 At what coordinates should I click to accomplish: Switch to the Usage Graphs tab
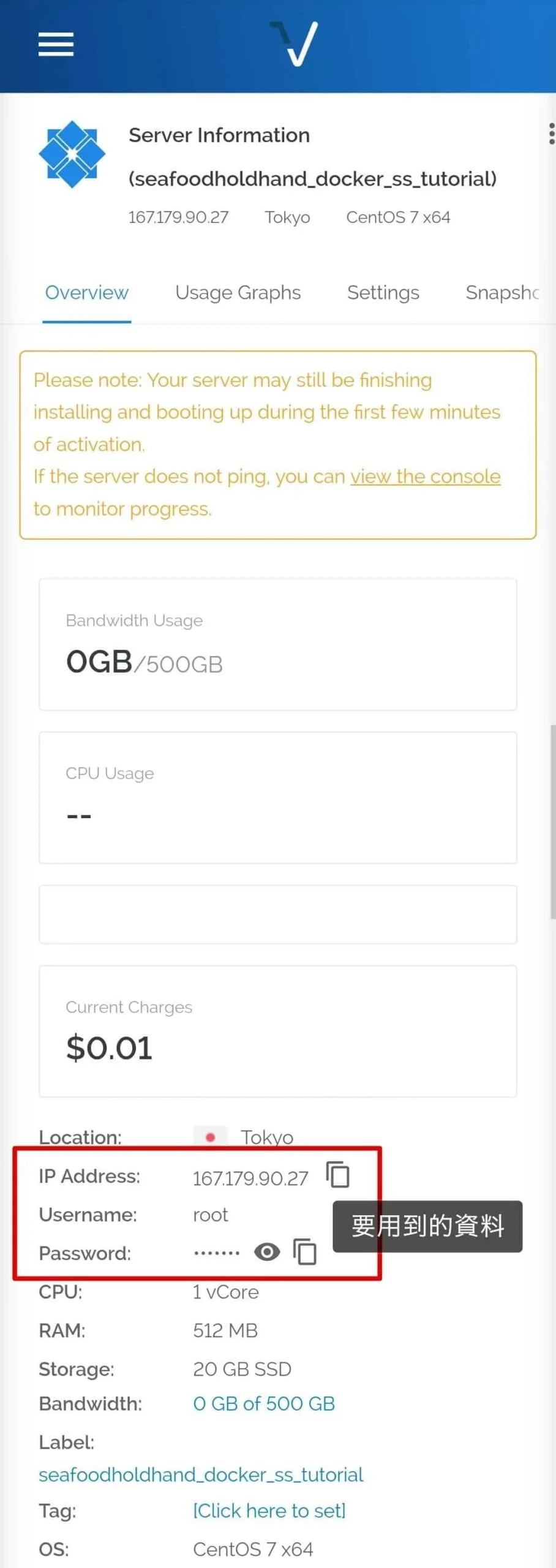[238, 293]
